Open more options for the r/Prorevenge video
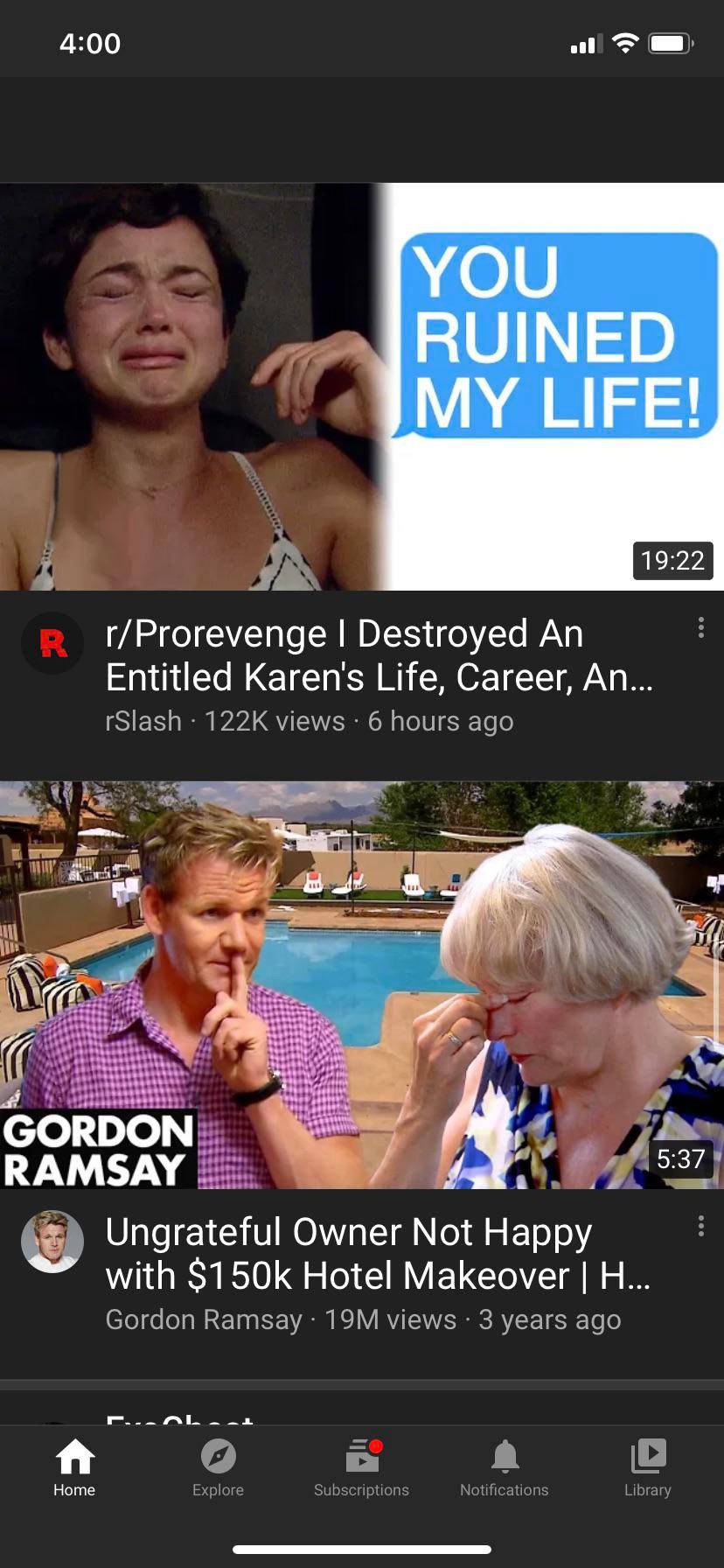 point(700,627)
